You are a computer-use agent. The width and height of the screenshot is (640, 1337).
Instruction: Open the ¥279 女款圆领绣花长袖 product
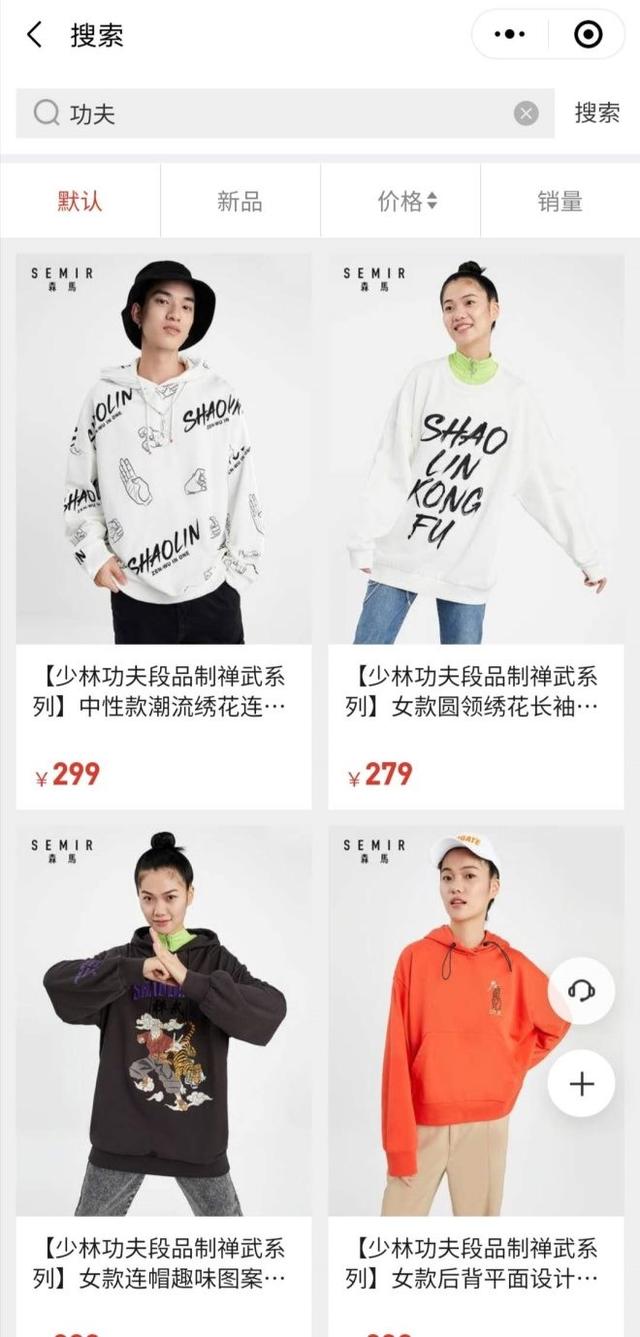476,531
